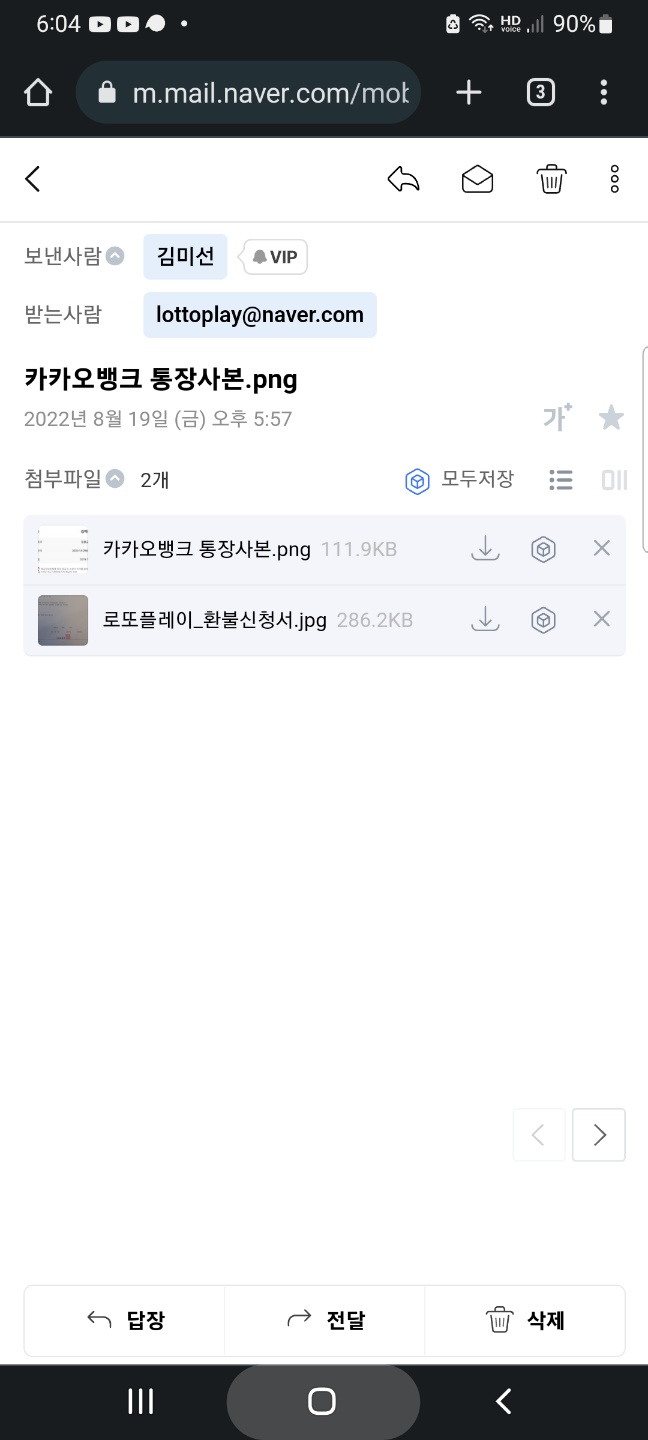Save all attachments with 모두저장

pos(459,480)
